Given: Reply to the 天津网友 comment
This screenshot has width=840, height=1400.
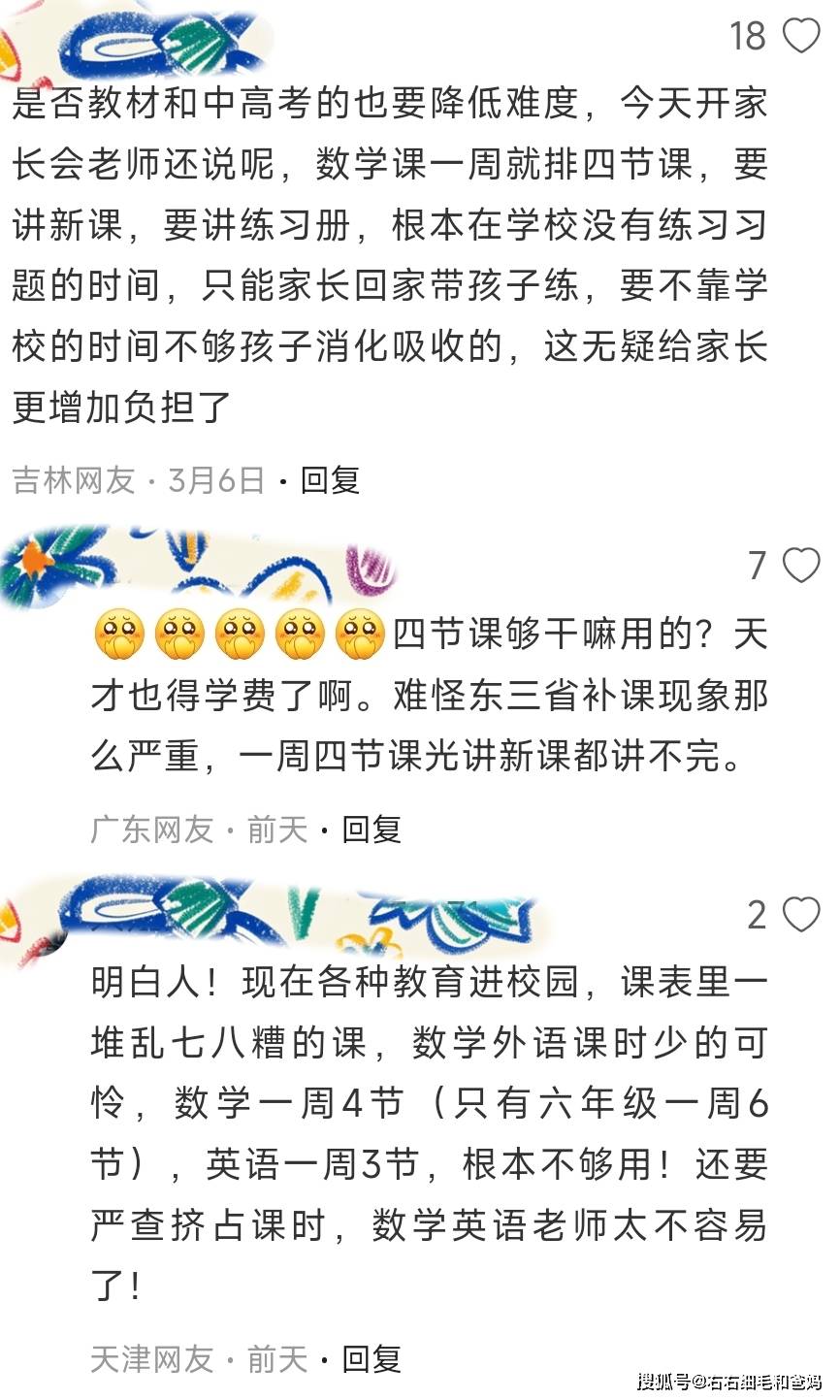Looking at the screenshot, I should pos(372,1358).
